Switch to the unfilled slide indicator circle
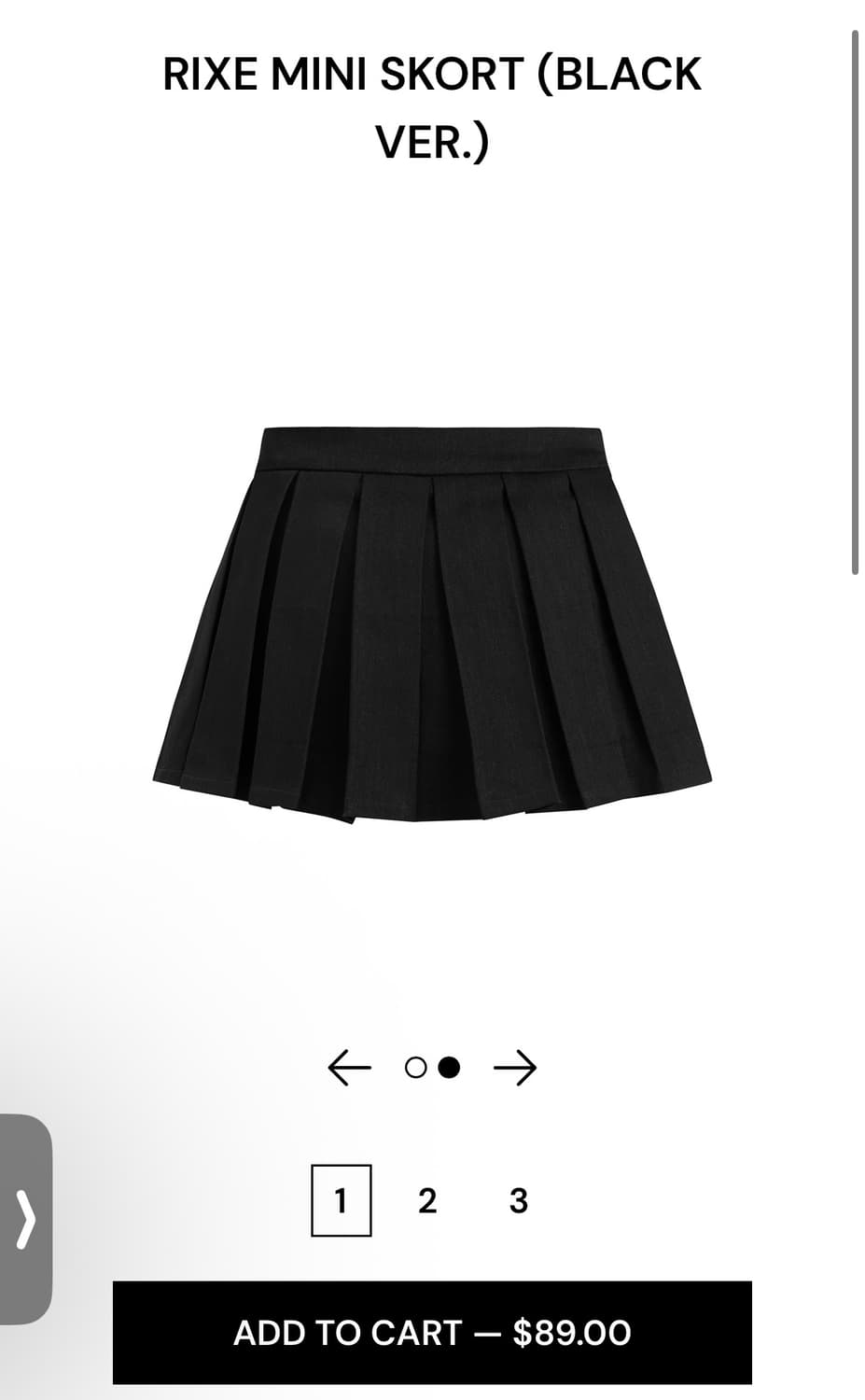Viewport: 865px width, 1400px height. pyautogui.click(x=414, y=1065)
